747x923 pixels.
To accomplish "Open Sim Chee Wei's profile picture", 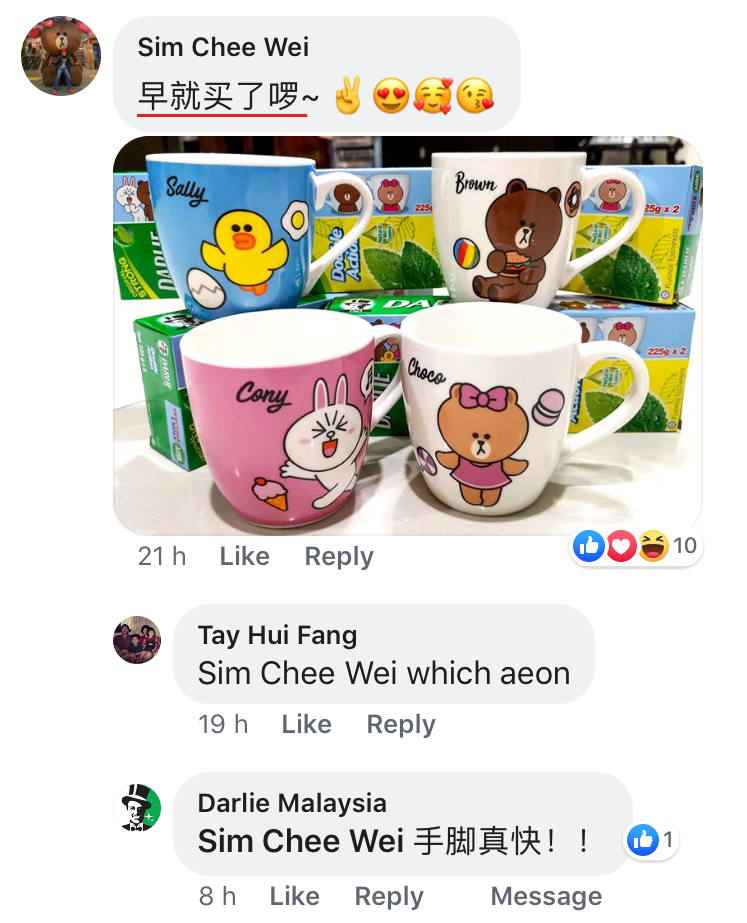I will click(61, 56).
